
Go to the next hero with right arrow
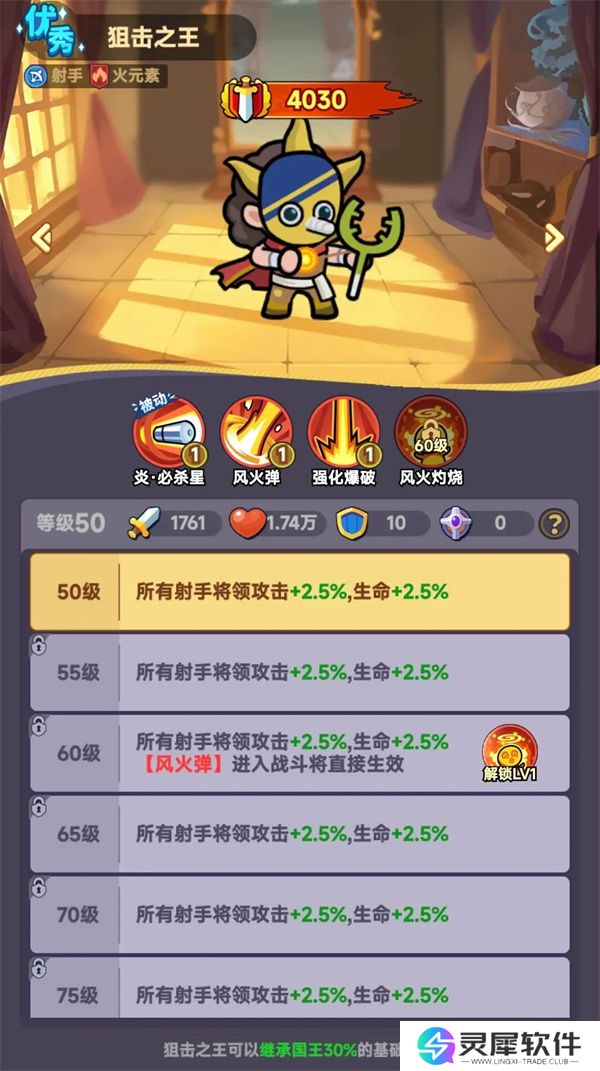coord(553,238)
